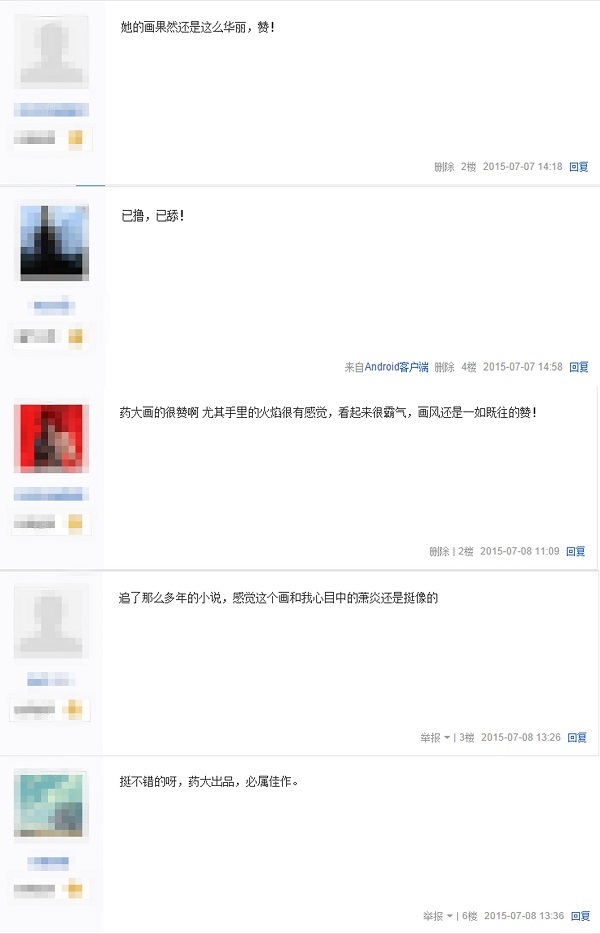Open the red avatar beside 药大画的很赞 comment

click(x=51, y=438)
